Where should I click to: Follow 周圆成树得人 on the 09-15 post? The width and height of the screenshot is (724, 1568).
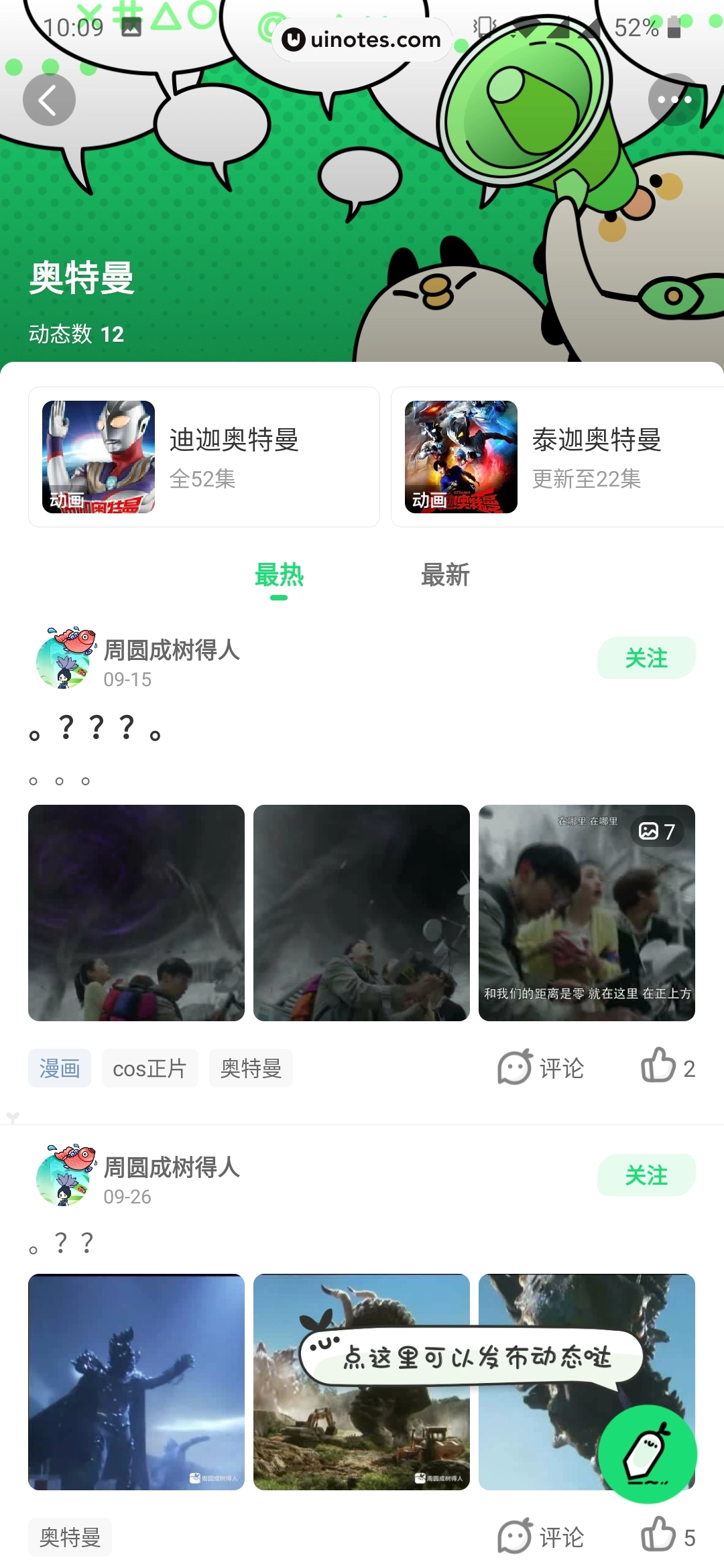tap(646, 658)
